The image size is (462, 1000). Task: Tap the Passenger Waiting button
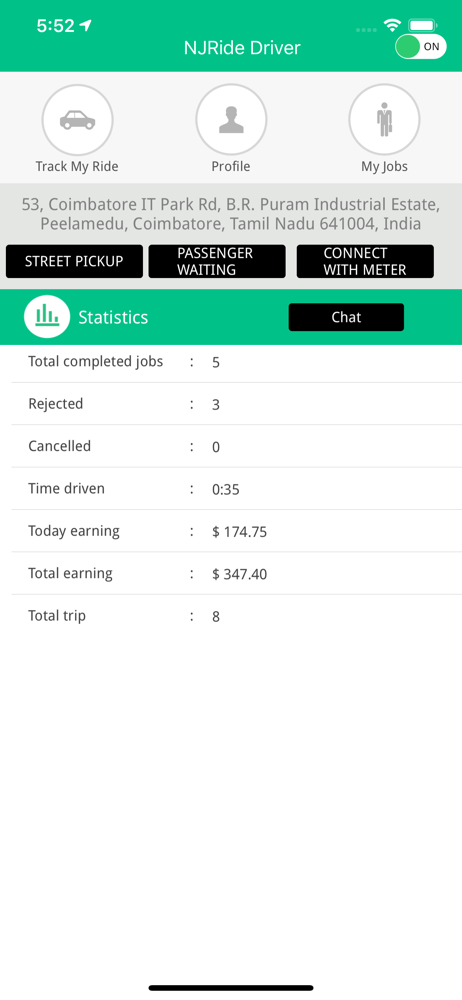(x=217, y=261)
